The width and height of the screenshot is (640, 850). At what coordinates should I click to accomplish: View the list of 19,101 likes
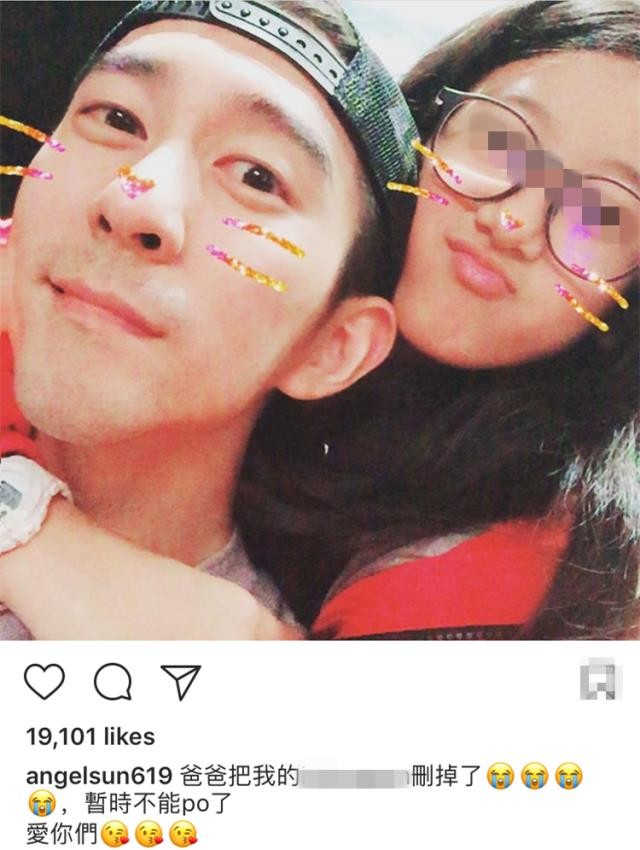tap(90, 737)
